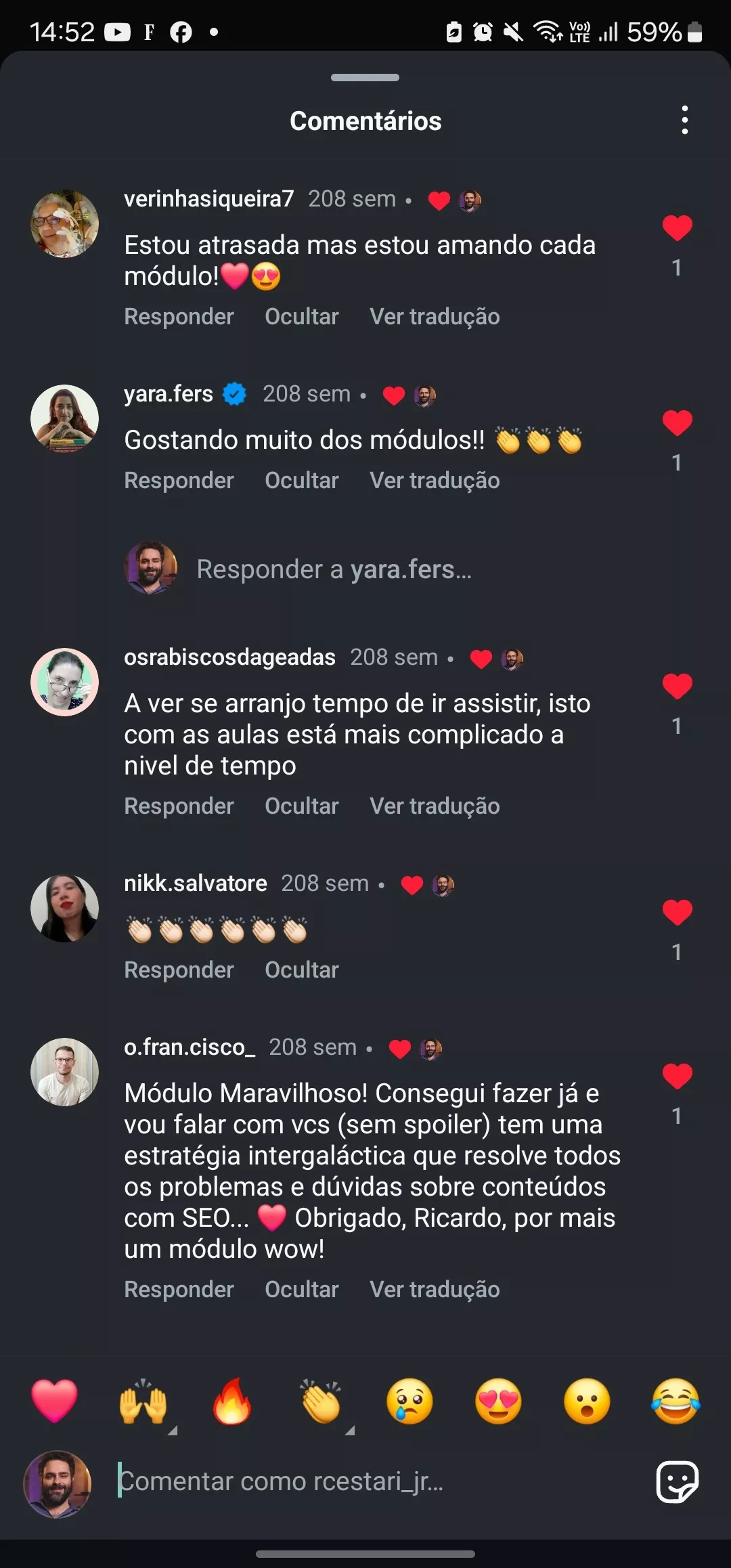Tap the like heart on nikk.salvatore's comment
Image resolution: width=731 pixels, height=1568 pixels.
click(677, 913)
